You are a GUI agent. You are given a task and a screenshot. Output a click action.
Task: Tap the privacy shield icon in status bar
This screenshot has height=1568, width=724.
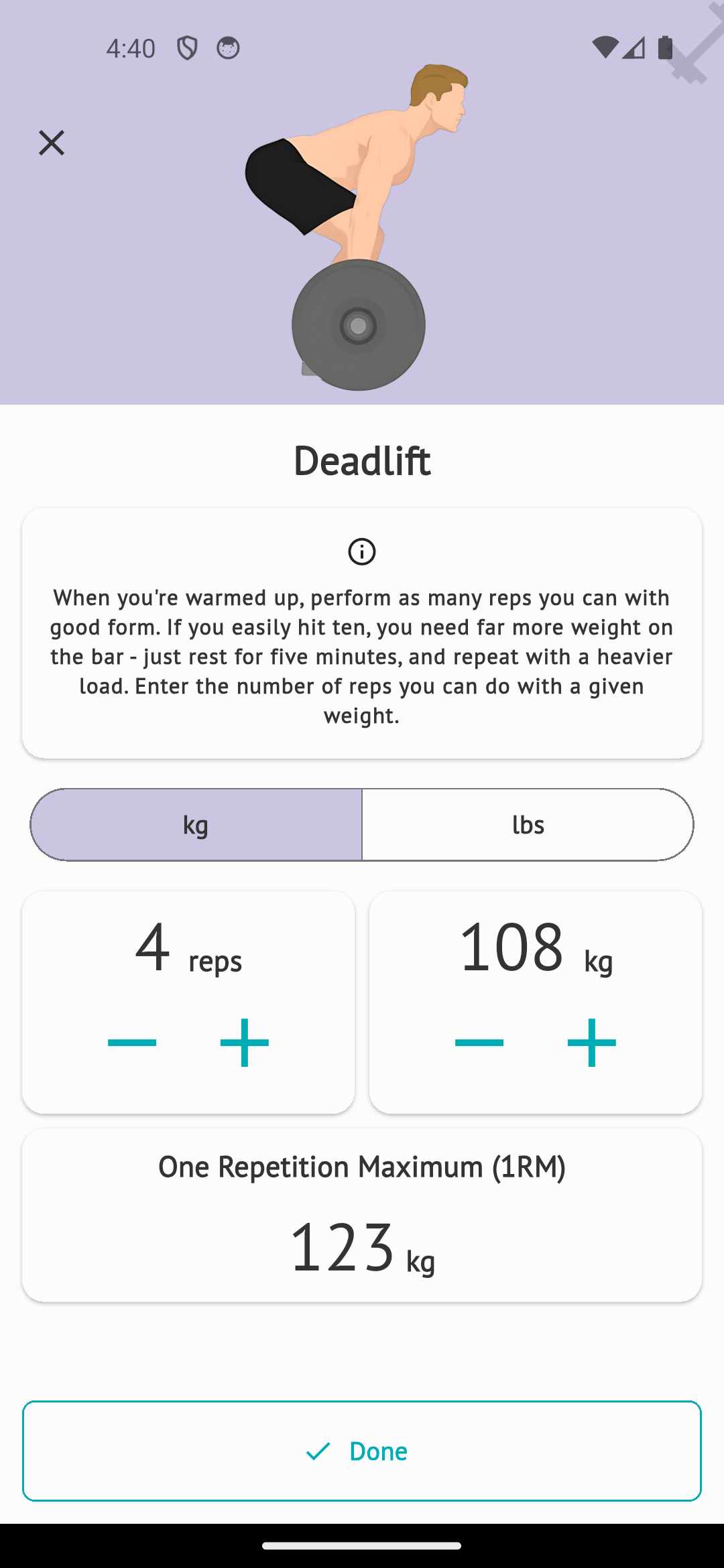[x=188, y=48]
